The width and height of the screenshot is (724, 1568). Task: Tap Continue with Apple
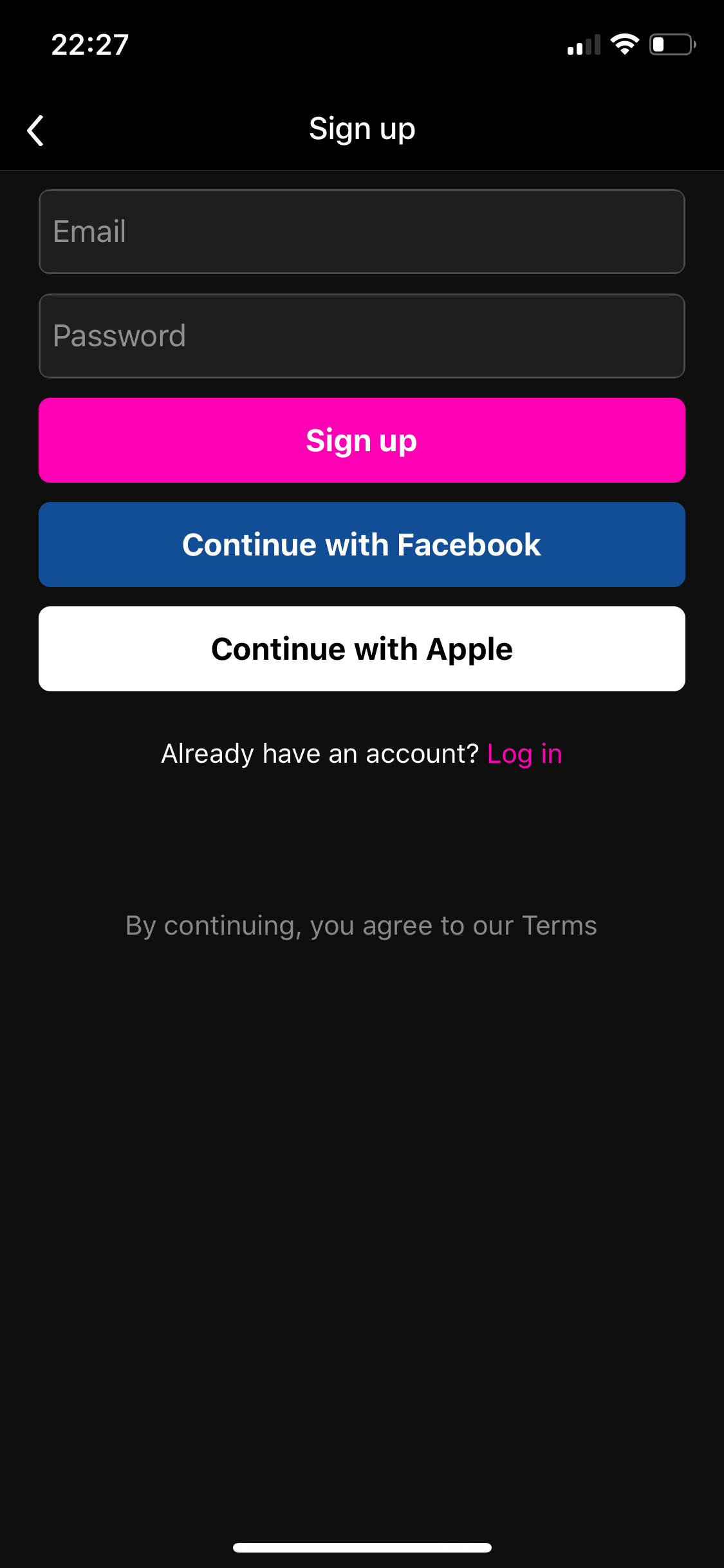click(362, 648)
